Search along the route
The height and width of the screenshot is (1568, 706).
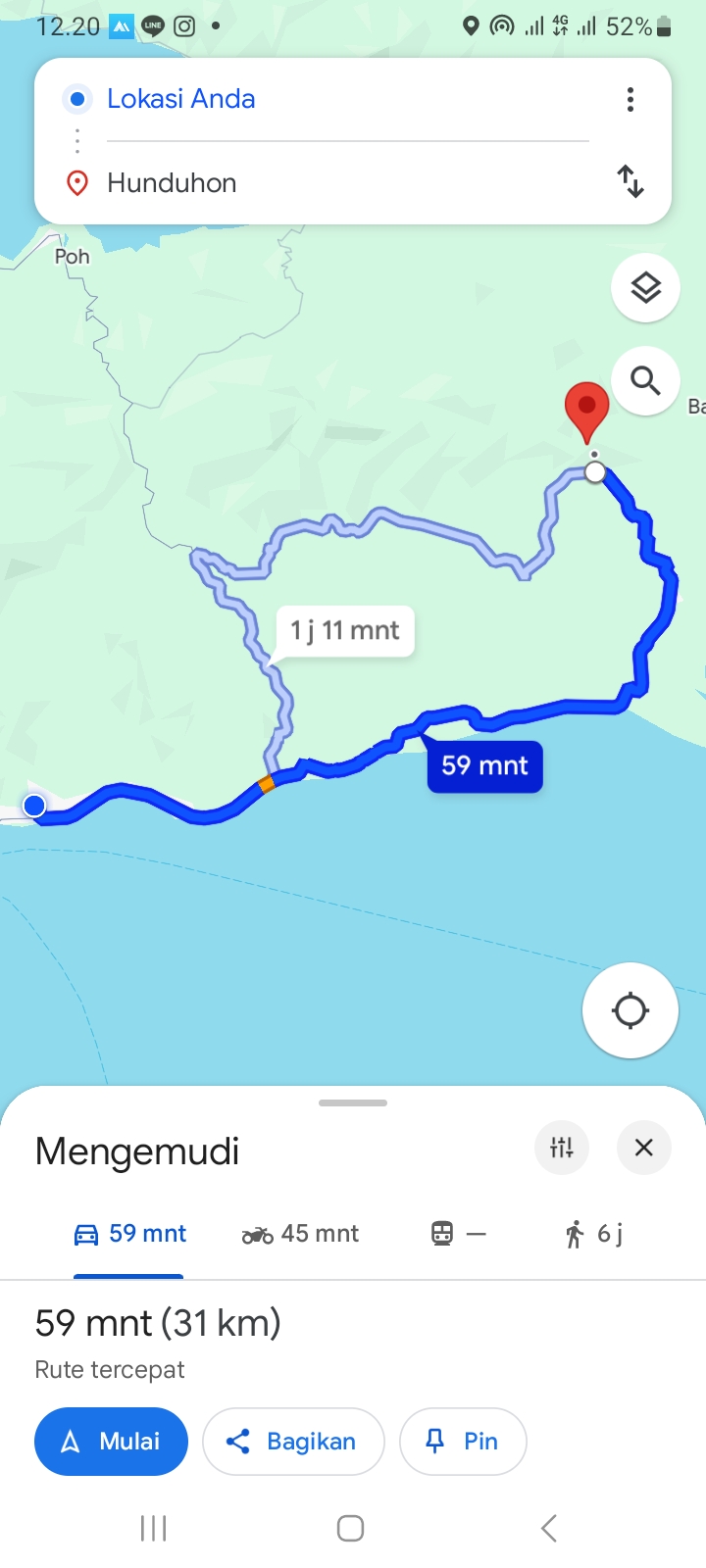point(645,380)
